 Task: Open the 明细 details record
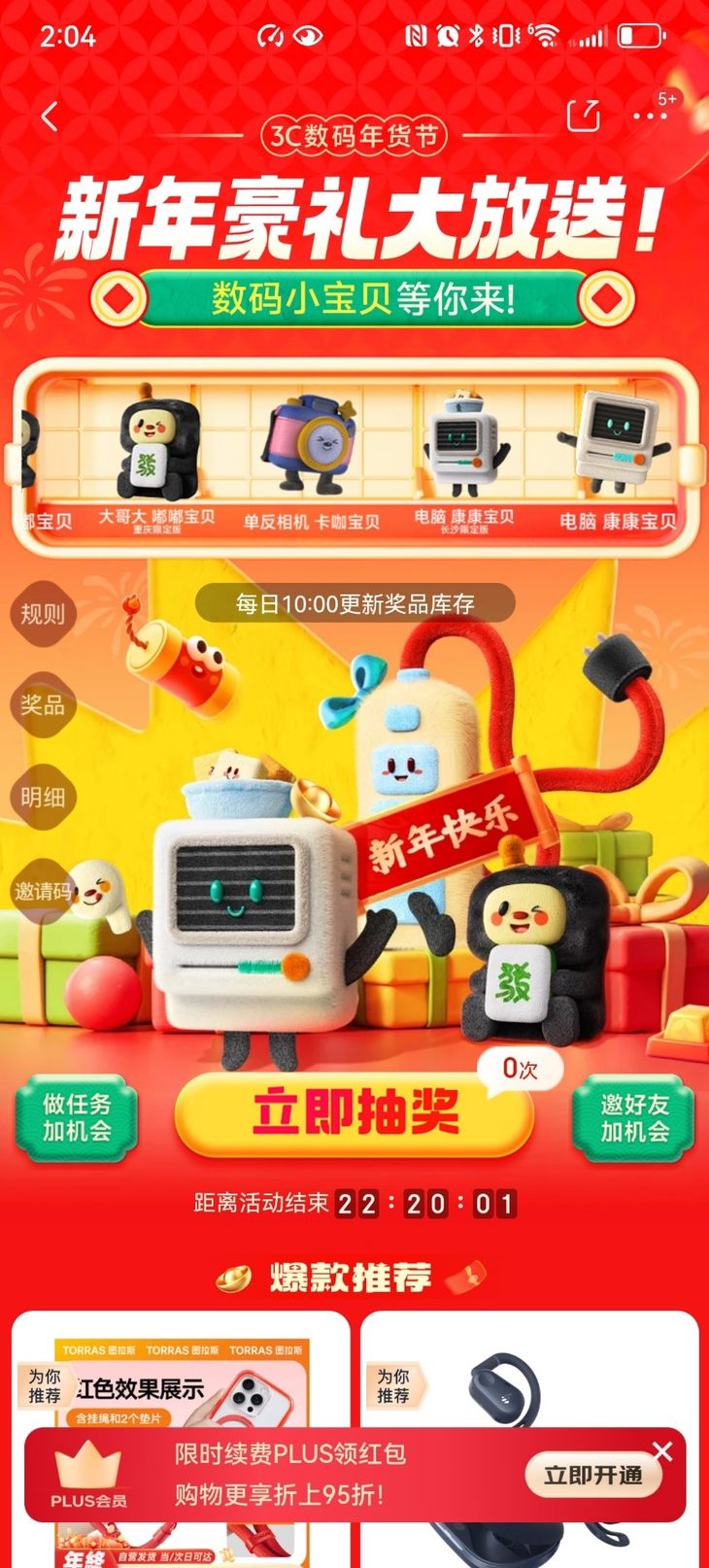coord(43,797)
